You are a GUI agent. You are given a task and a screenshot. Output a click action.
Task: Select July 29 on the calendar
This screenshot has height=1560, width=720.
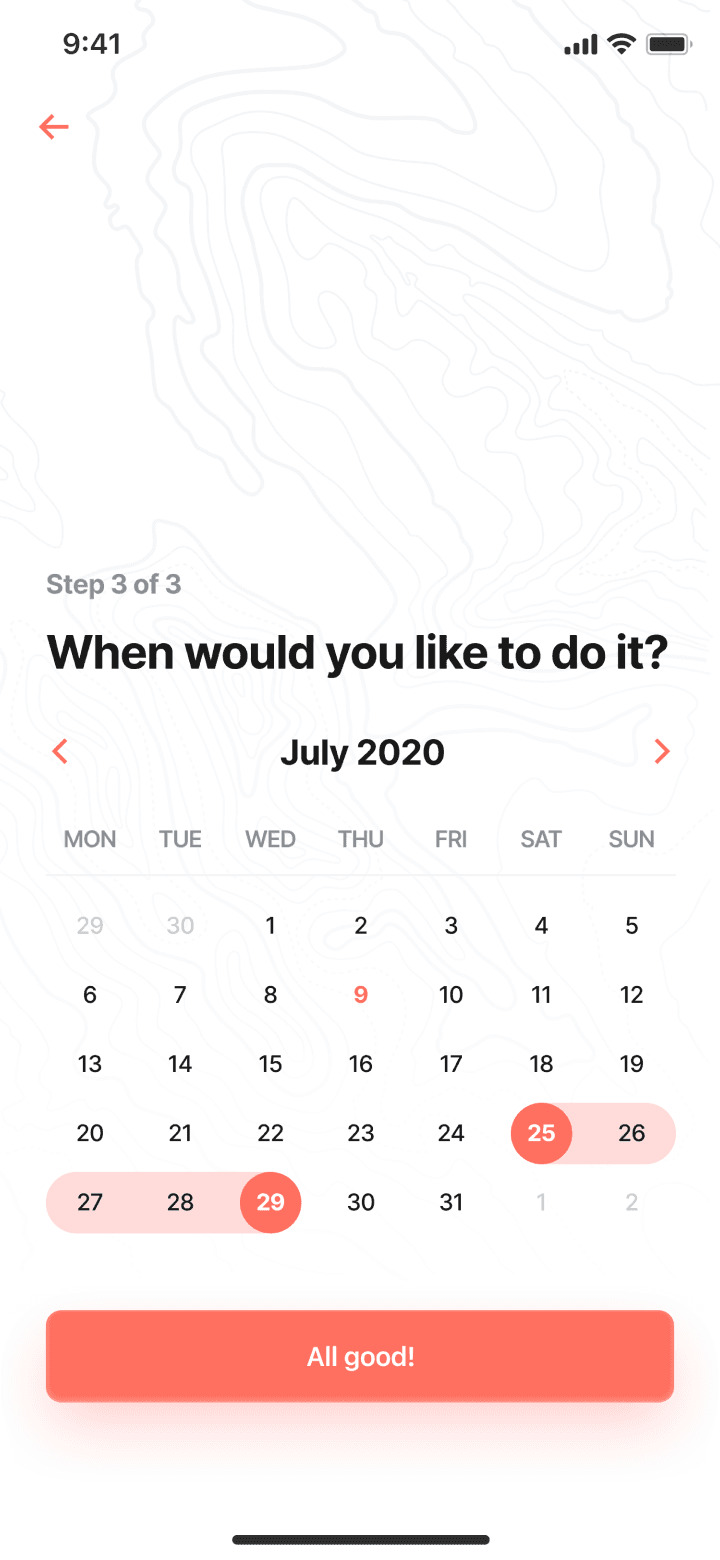270,1202
